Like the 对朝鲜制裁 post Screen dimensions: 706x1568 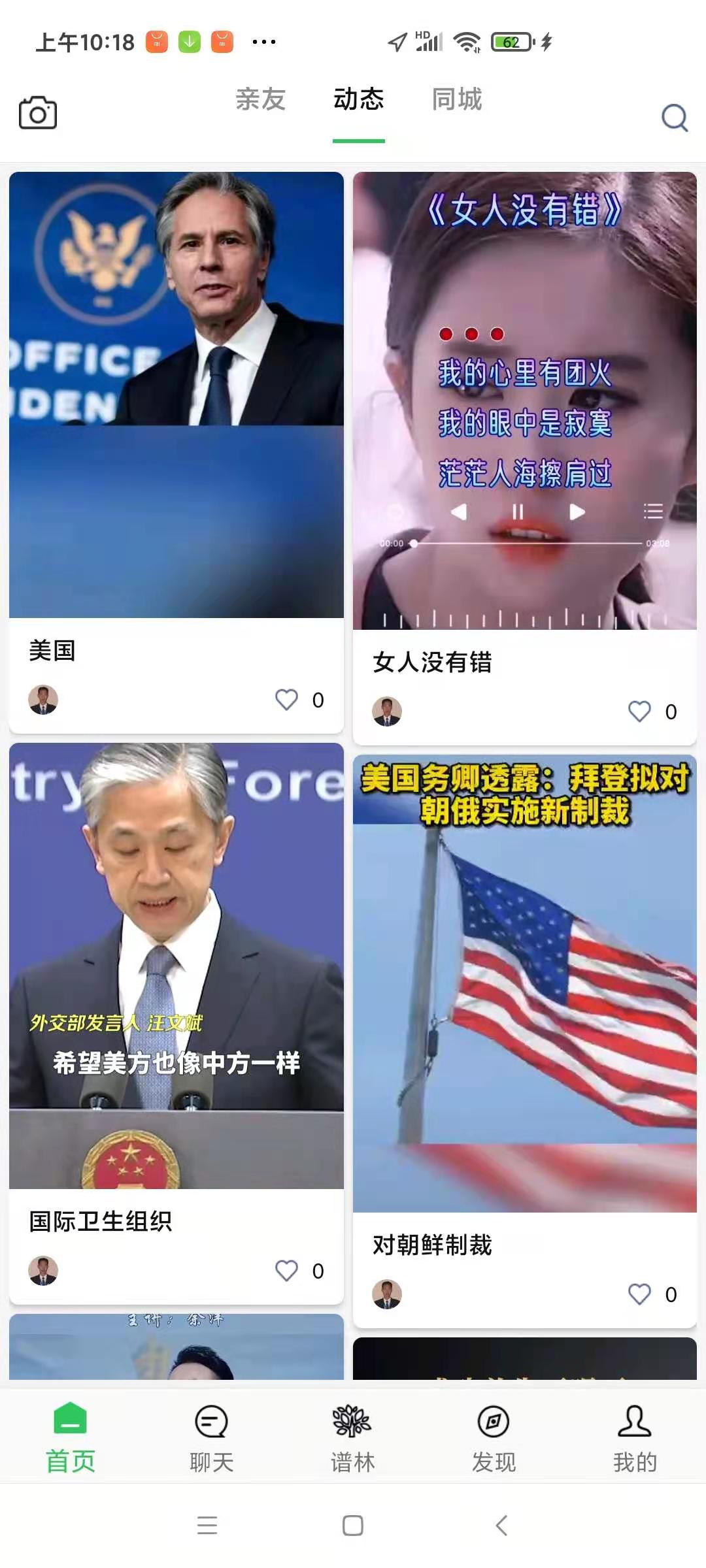(639, 1294)
